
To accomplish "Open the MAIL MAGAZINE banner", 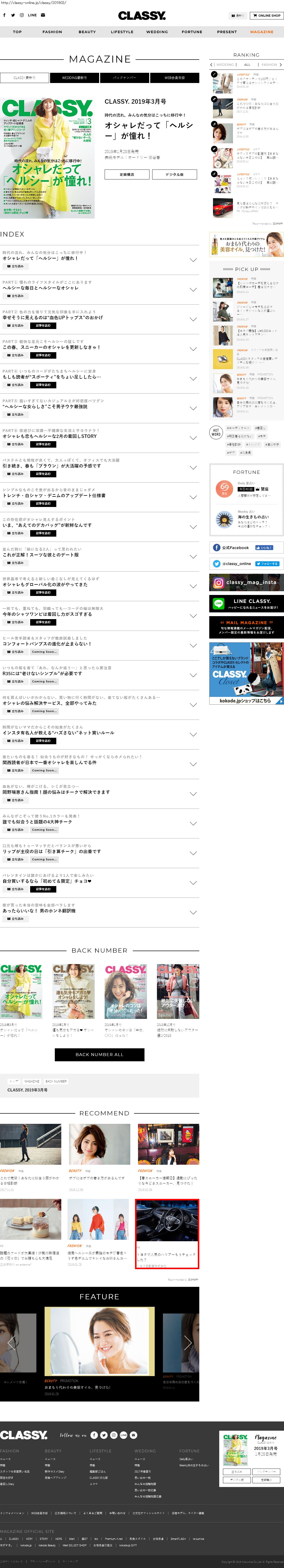I will point(246,626).
